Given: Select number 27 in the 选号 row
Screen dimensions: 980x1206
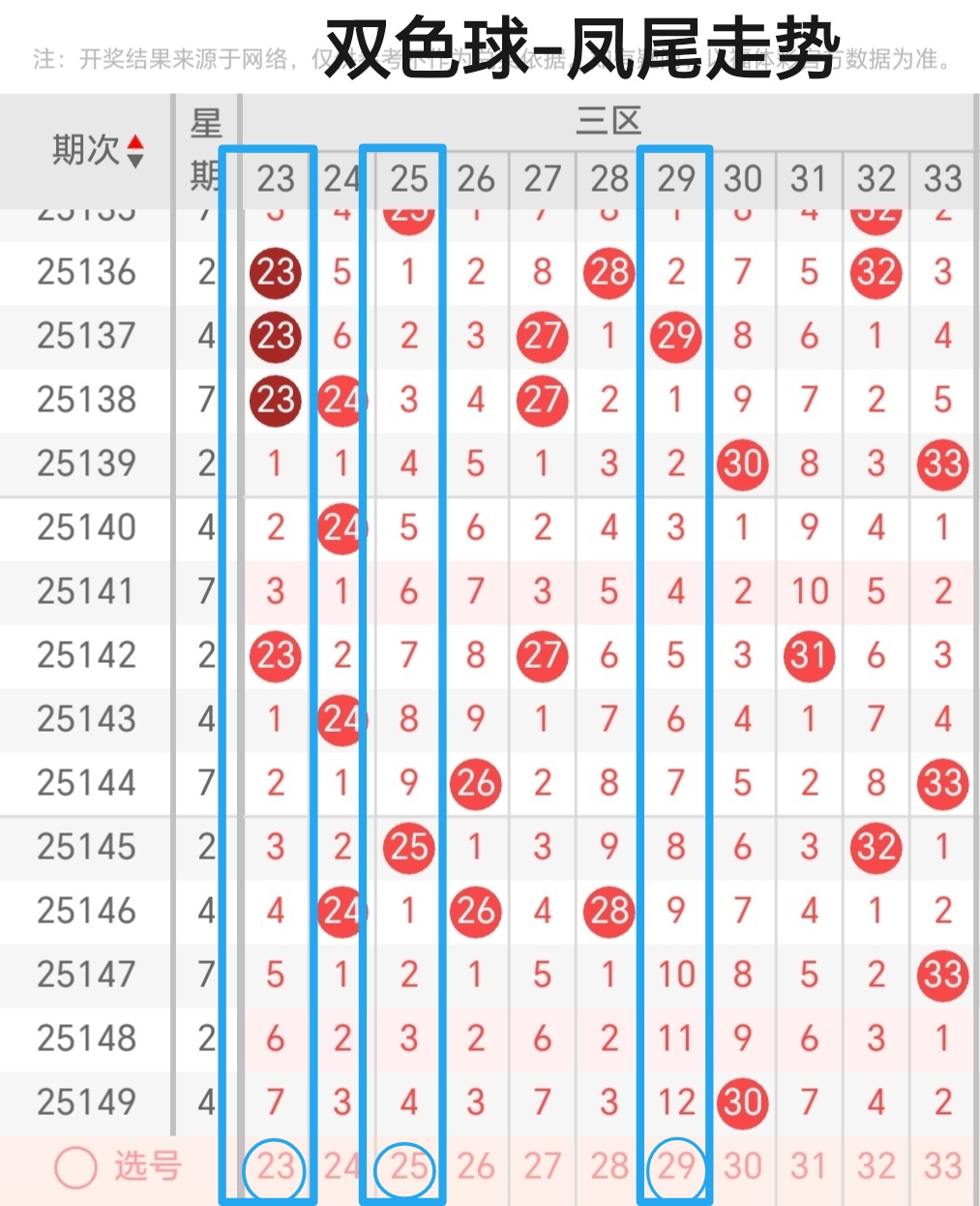Looking at the screenshot, I should (542, 1168).
